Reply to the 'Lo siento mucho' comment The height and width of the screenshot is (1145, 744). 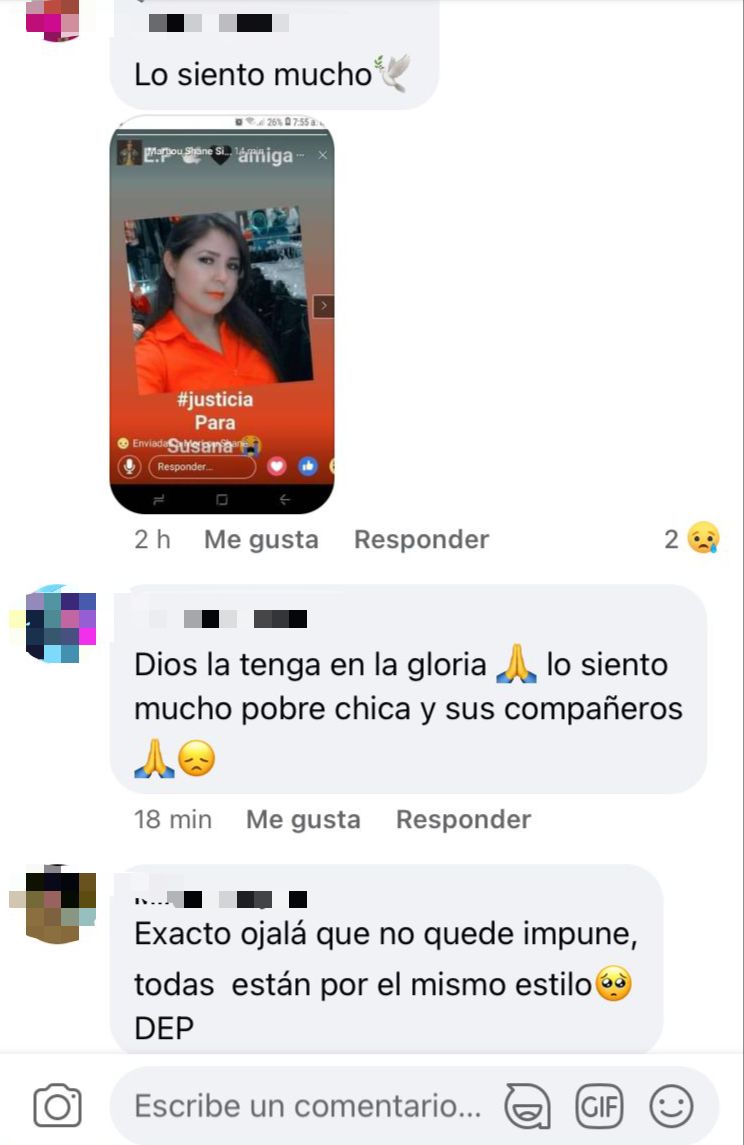tap(421, 540)
